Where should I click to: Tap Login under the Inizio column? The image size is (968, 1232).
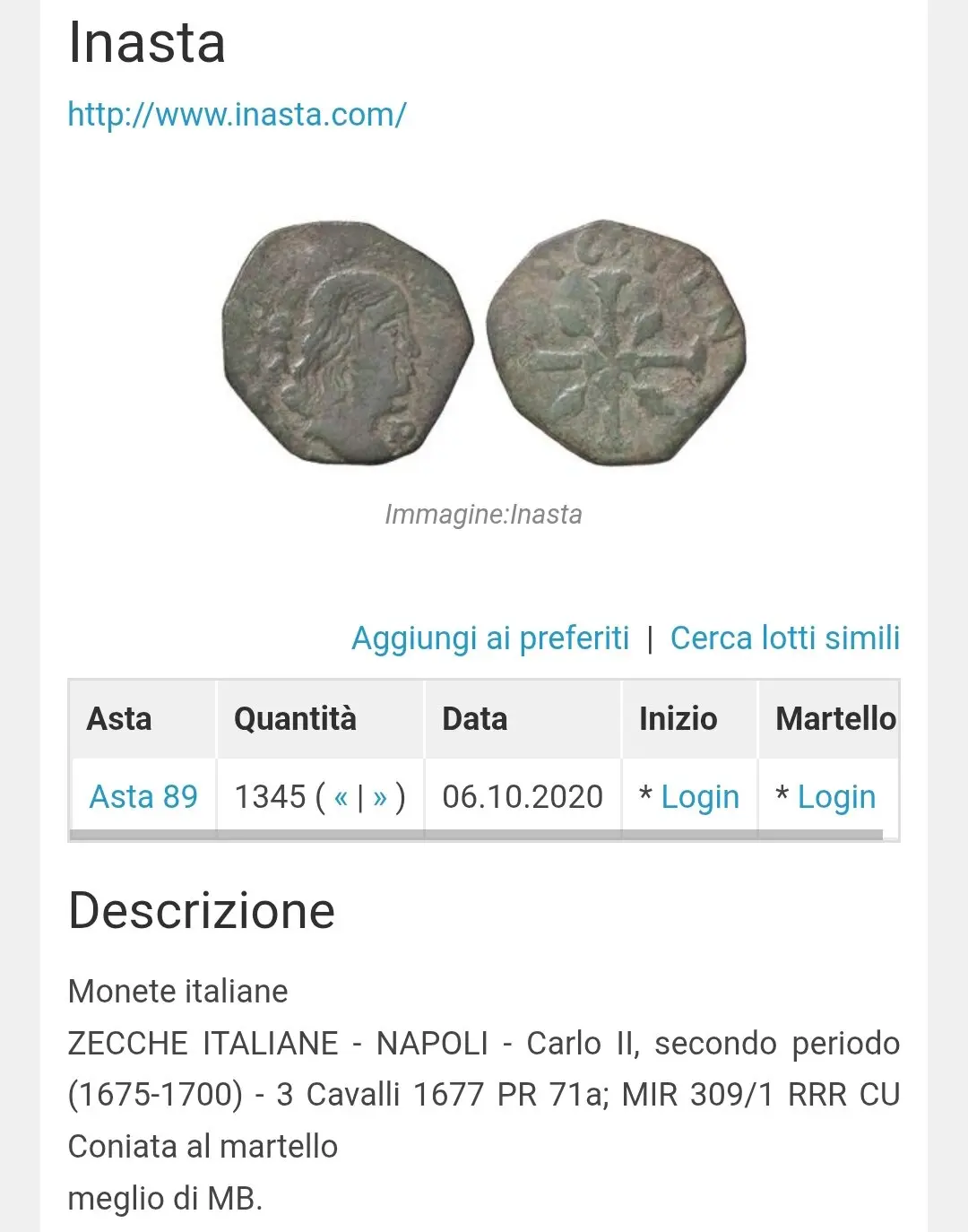[699, 796]
